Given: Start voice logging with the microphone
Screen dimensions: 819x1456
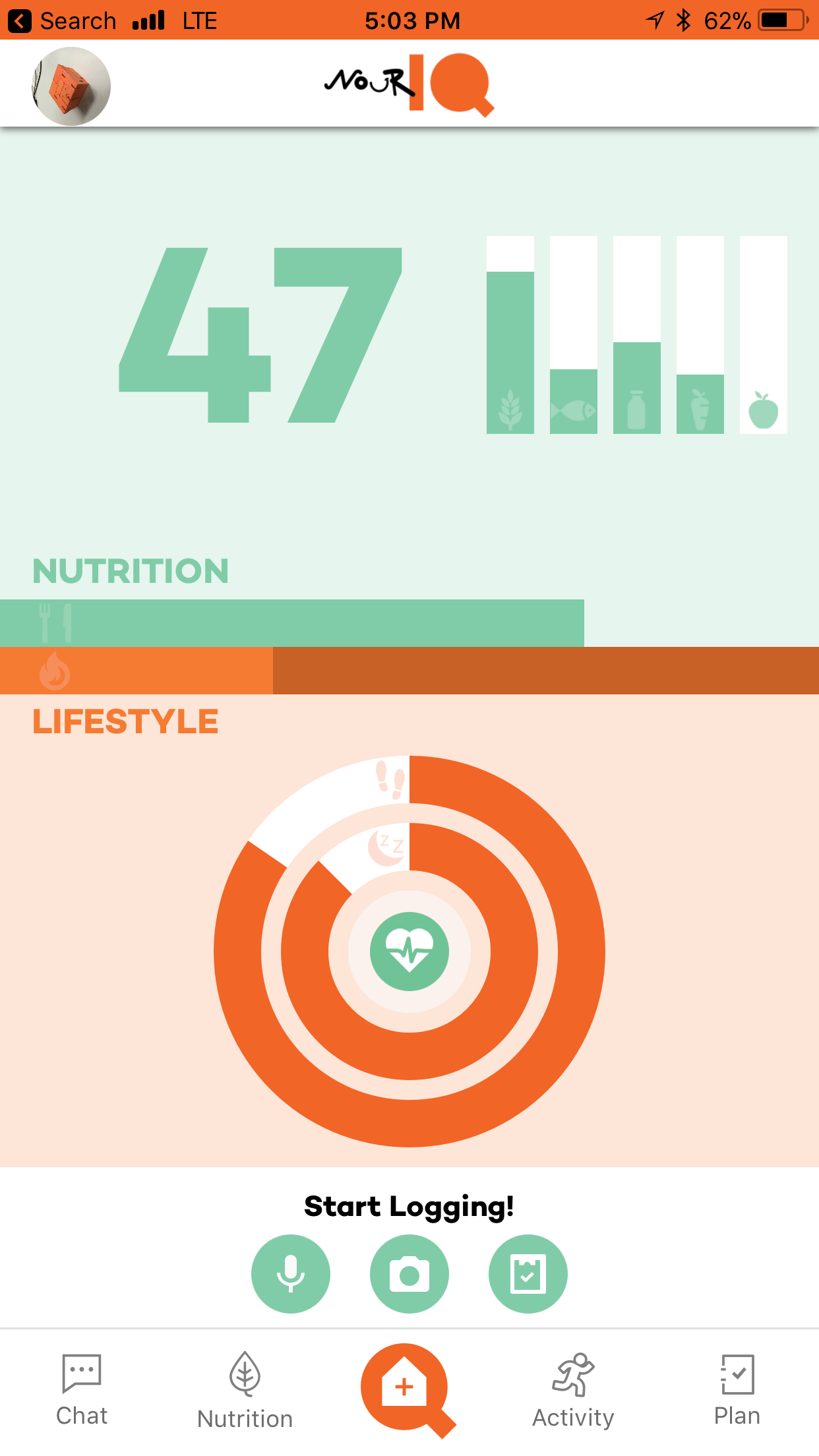Looking at the screenshot, I should [x=290, y=1273].
